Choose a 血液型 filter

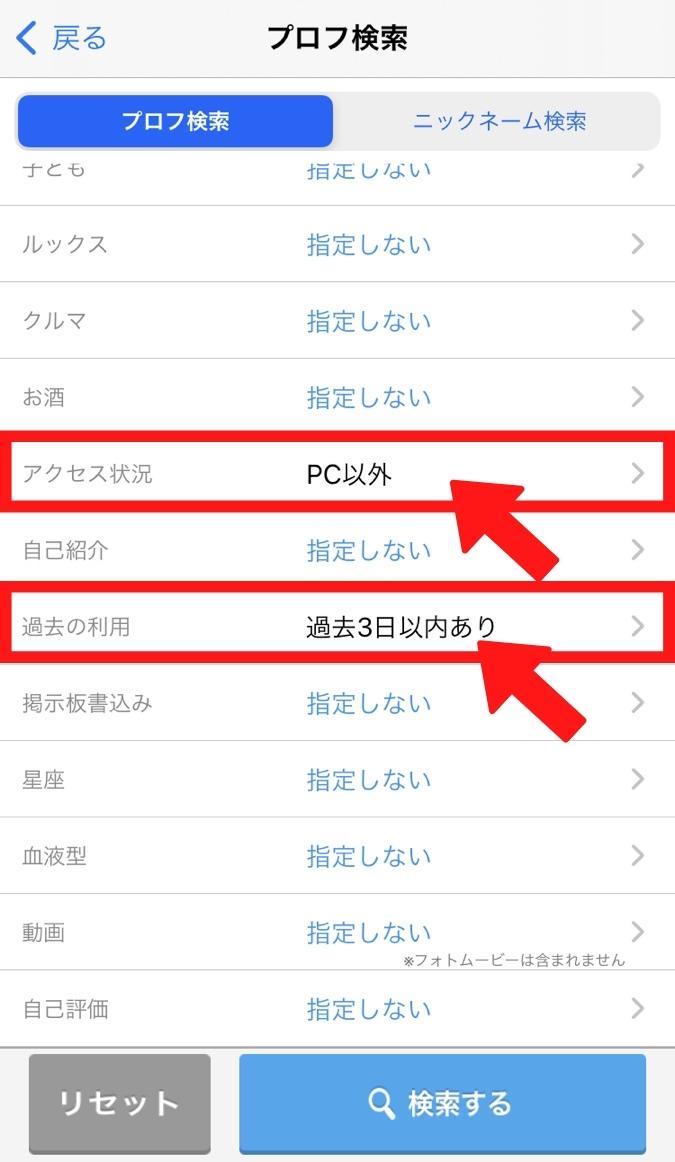click(337, 856)
